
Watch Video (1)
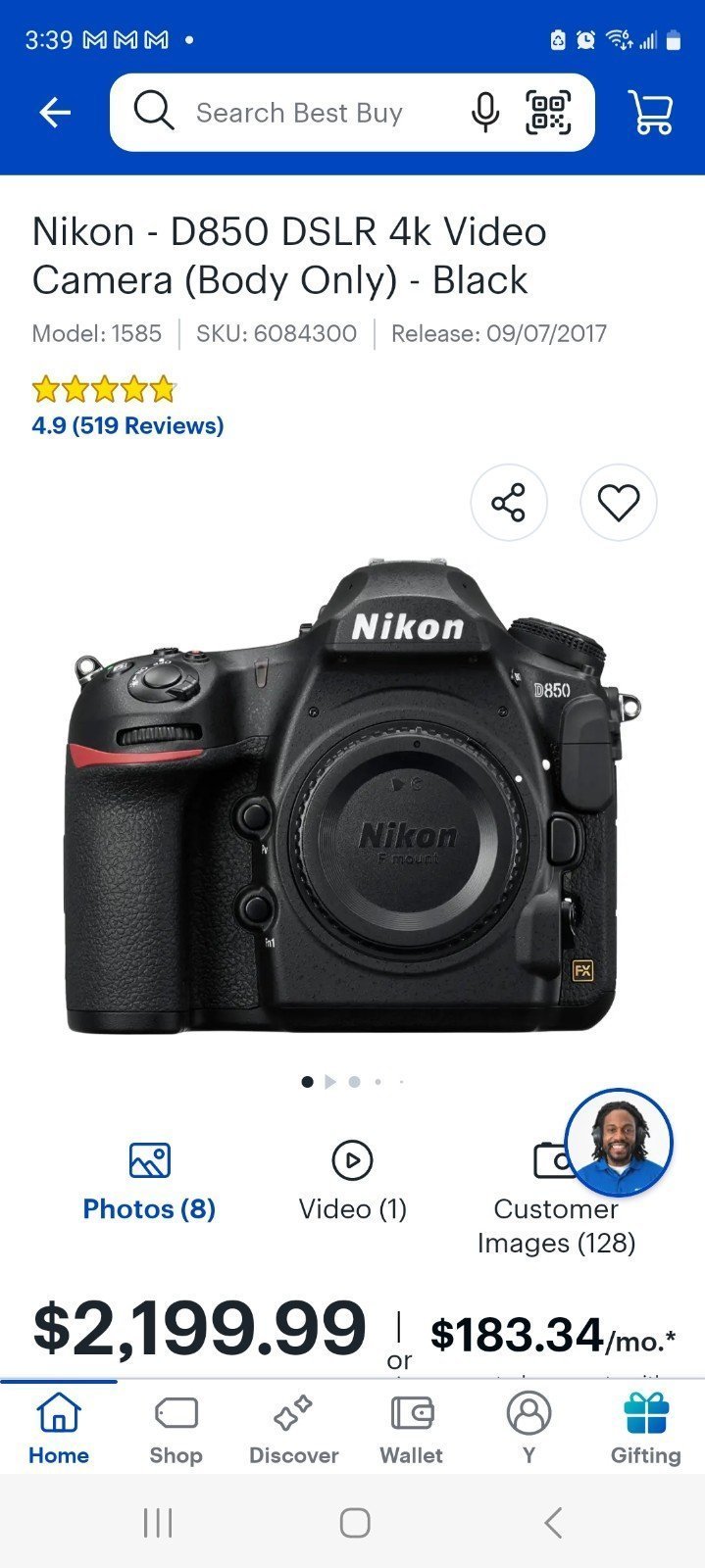coord(352,1183)
